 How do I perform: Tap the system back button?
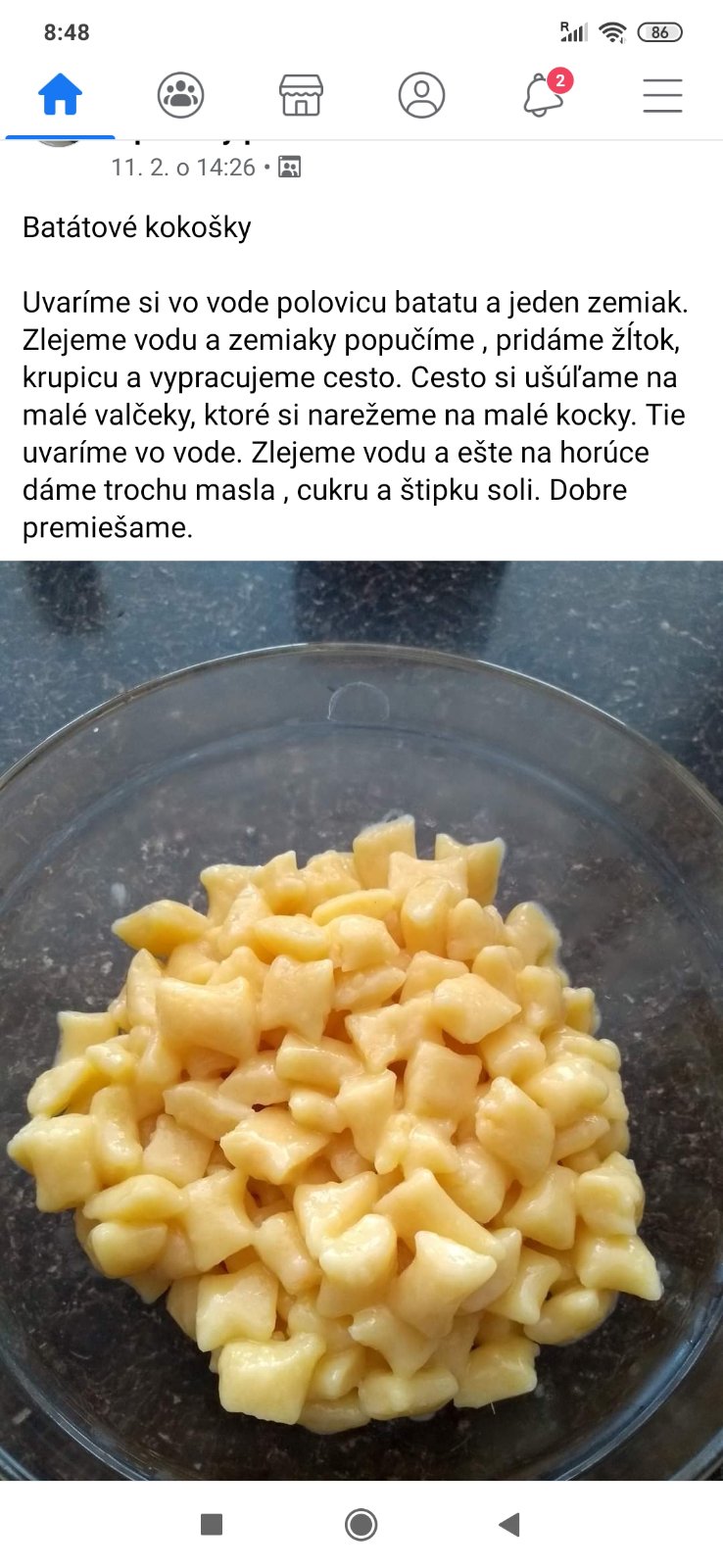click(x=509, y=1524)
